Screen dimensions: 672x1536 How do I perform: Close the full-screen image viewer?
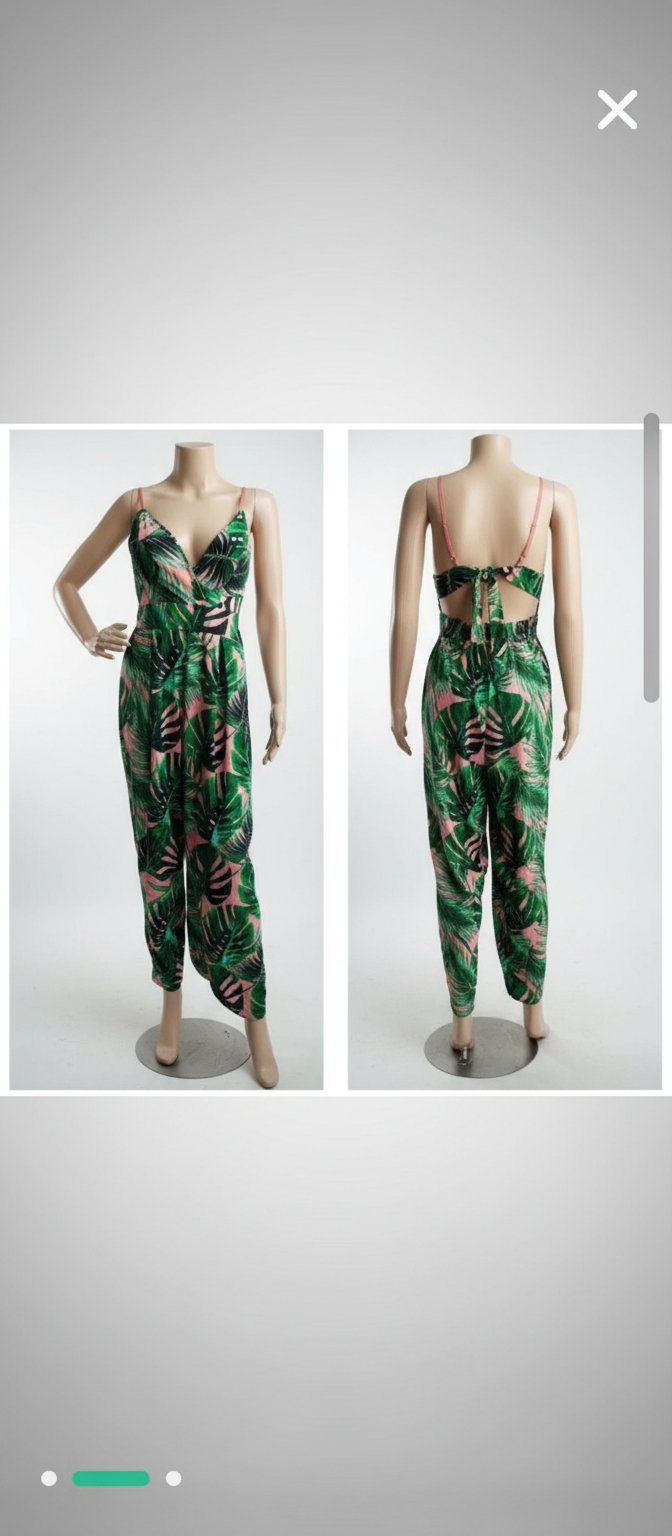tap(617, 110)
